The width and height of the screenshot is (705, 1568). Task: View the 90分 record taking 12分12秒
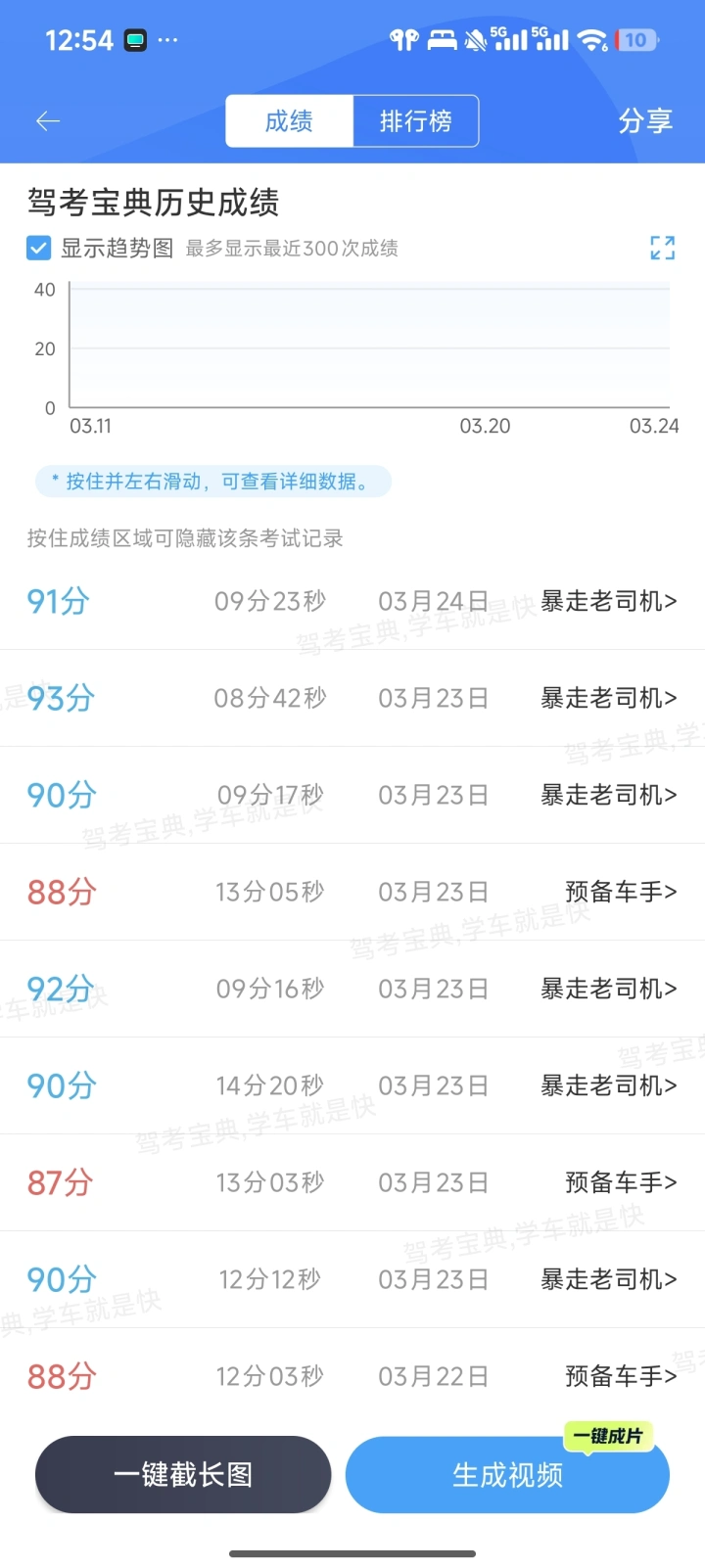pyautogui.click(x=352, y=1279)
